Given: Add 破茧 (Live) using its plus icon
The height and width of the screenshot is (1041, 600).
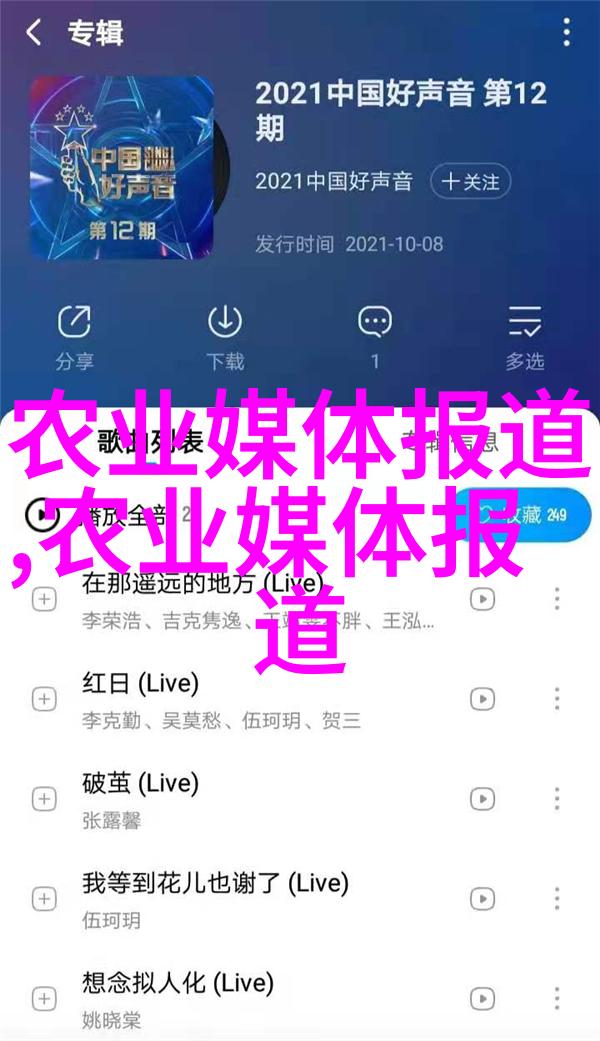Looking at the screenshot, I should 44,798.
